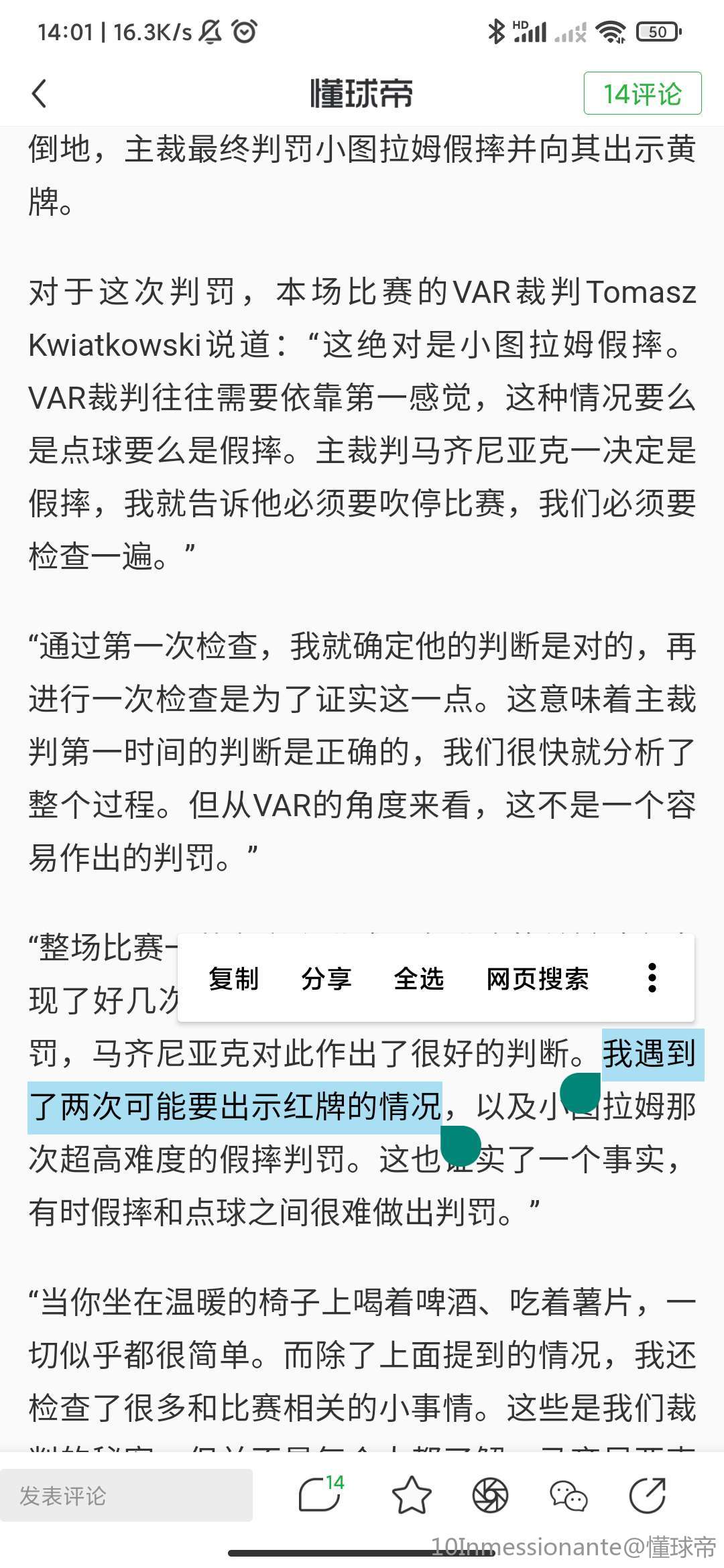
Task: Tap the 发表评论 comment field
Action: [126, 1495]
